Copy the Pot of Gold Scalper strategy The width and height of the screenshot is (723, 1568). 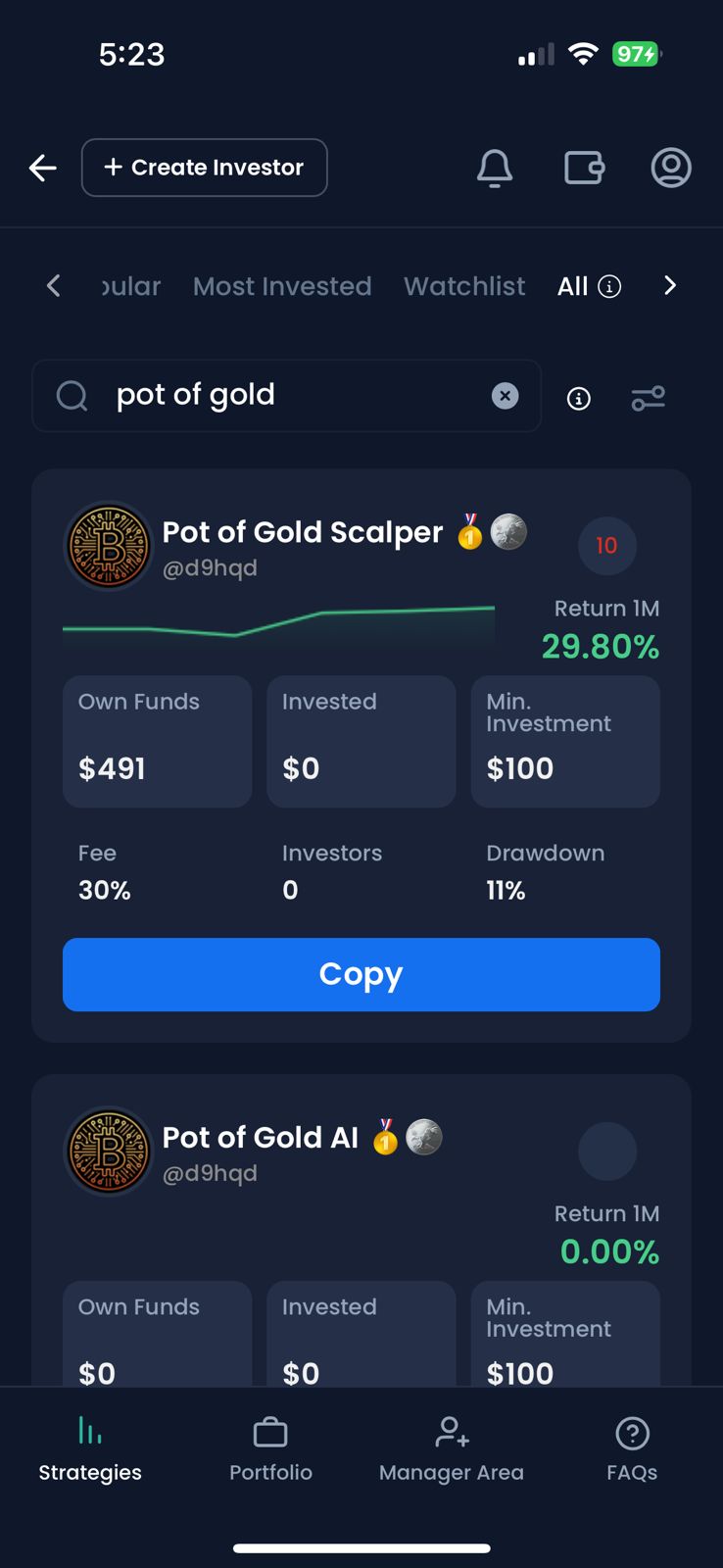pyautogui.click(x=361, y=974)
